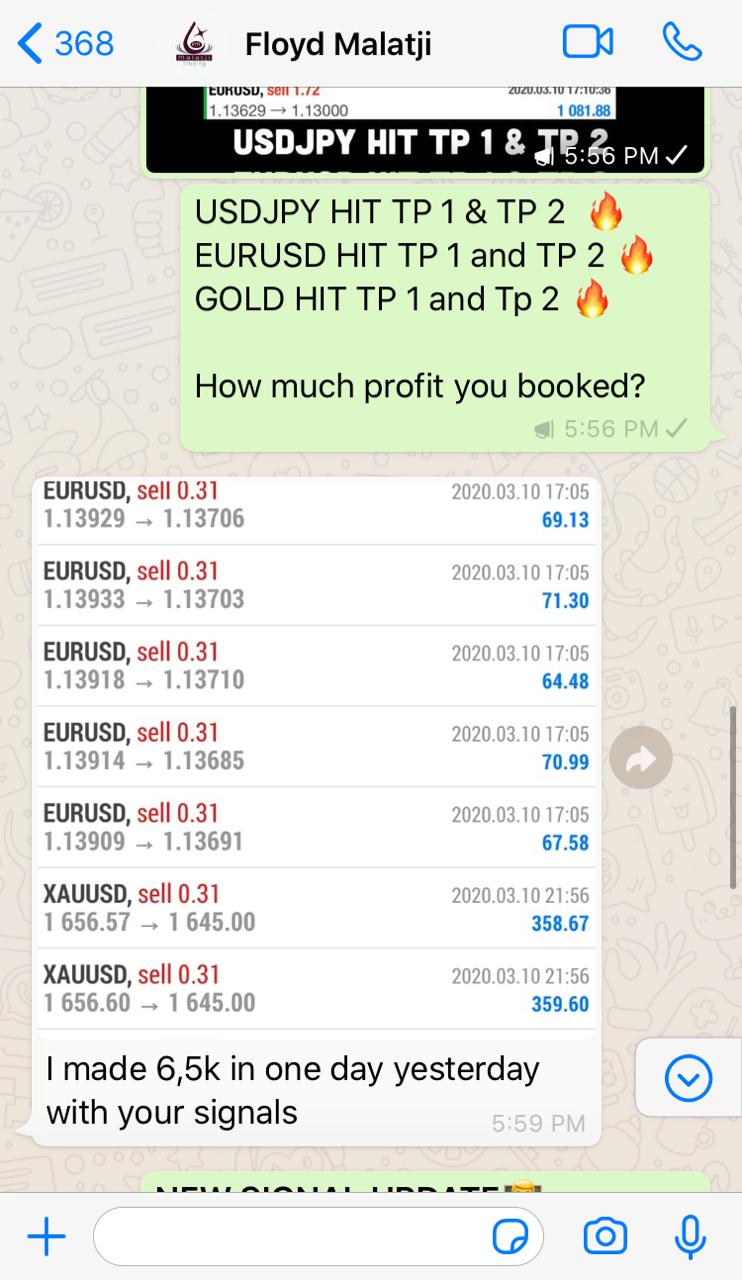742x1280 pixels.
Task: Open Floyd Malatji's contact info
Action: click(x=338, y=44)
